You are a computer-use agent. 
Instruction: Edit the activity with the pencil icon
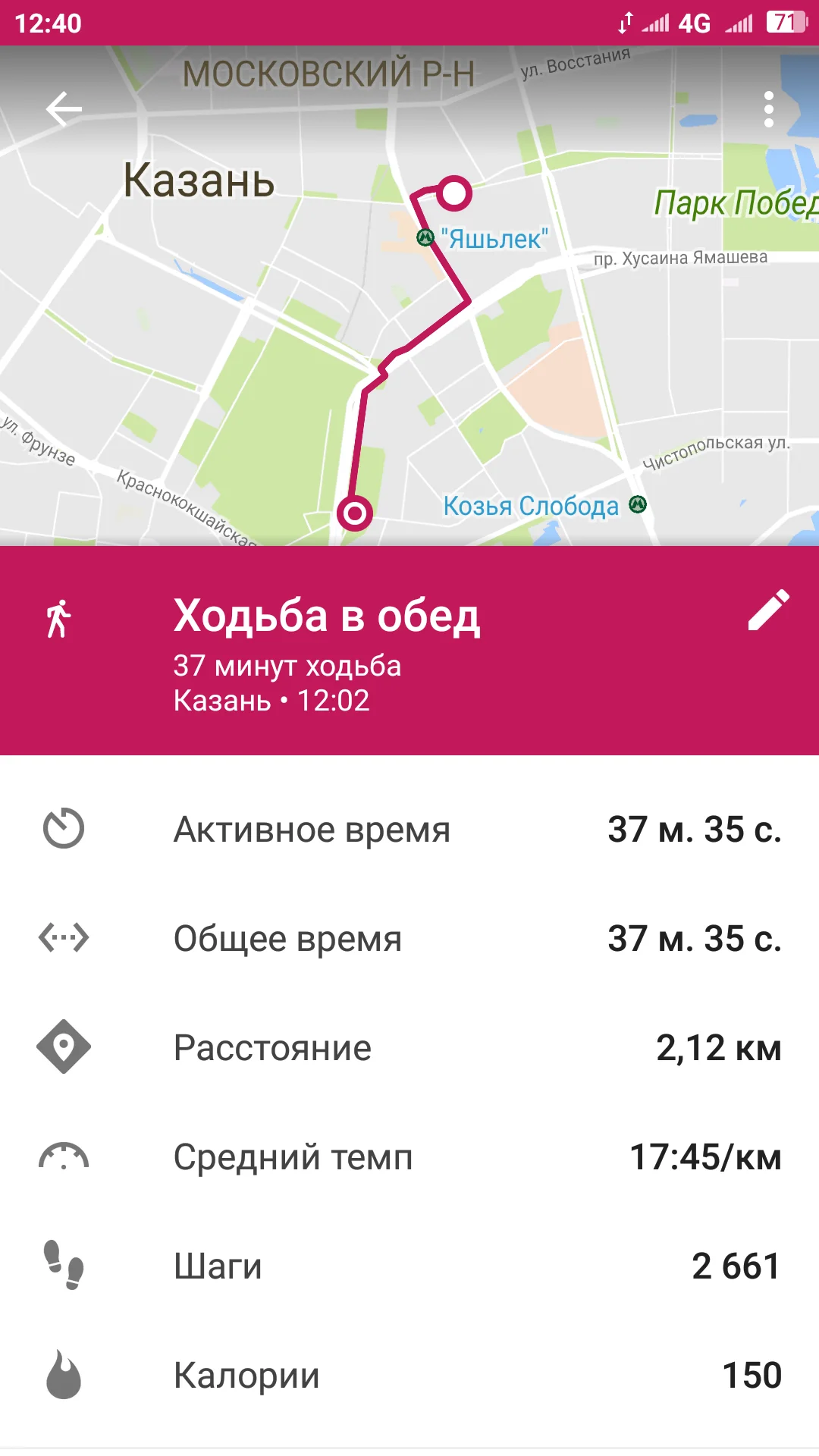pyautogui.click(x=769, y=610)
